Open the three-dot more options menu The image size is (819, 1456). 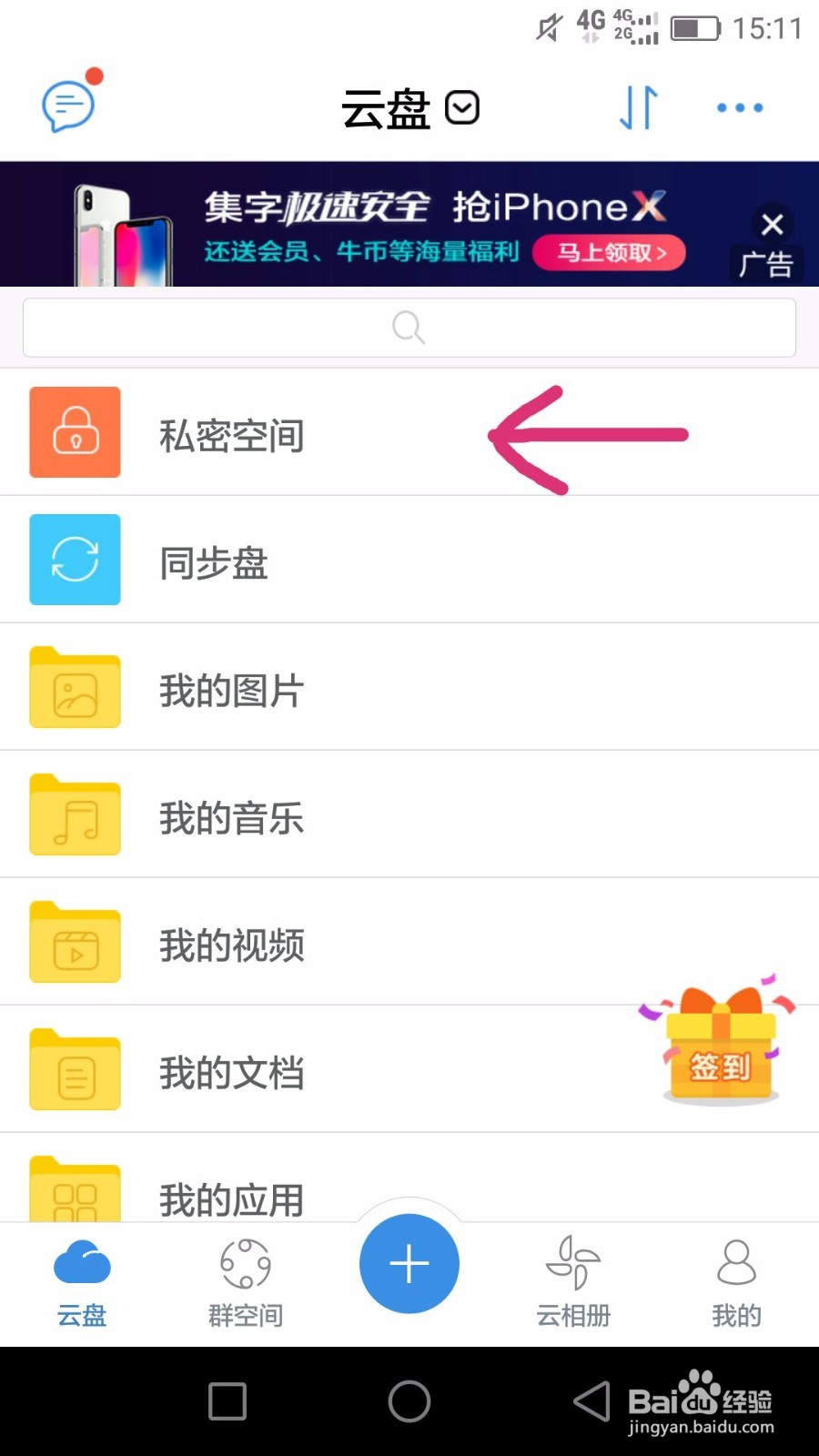738,106
